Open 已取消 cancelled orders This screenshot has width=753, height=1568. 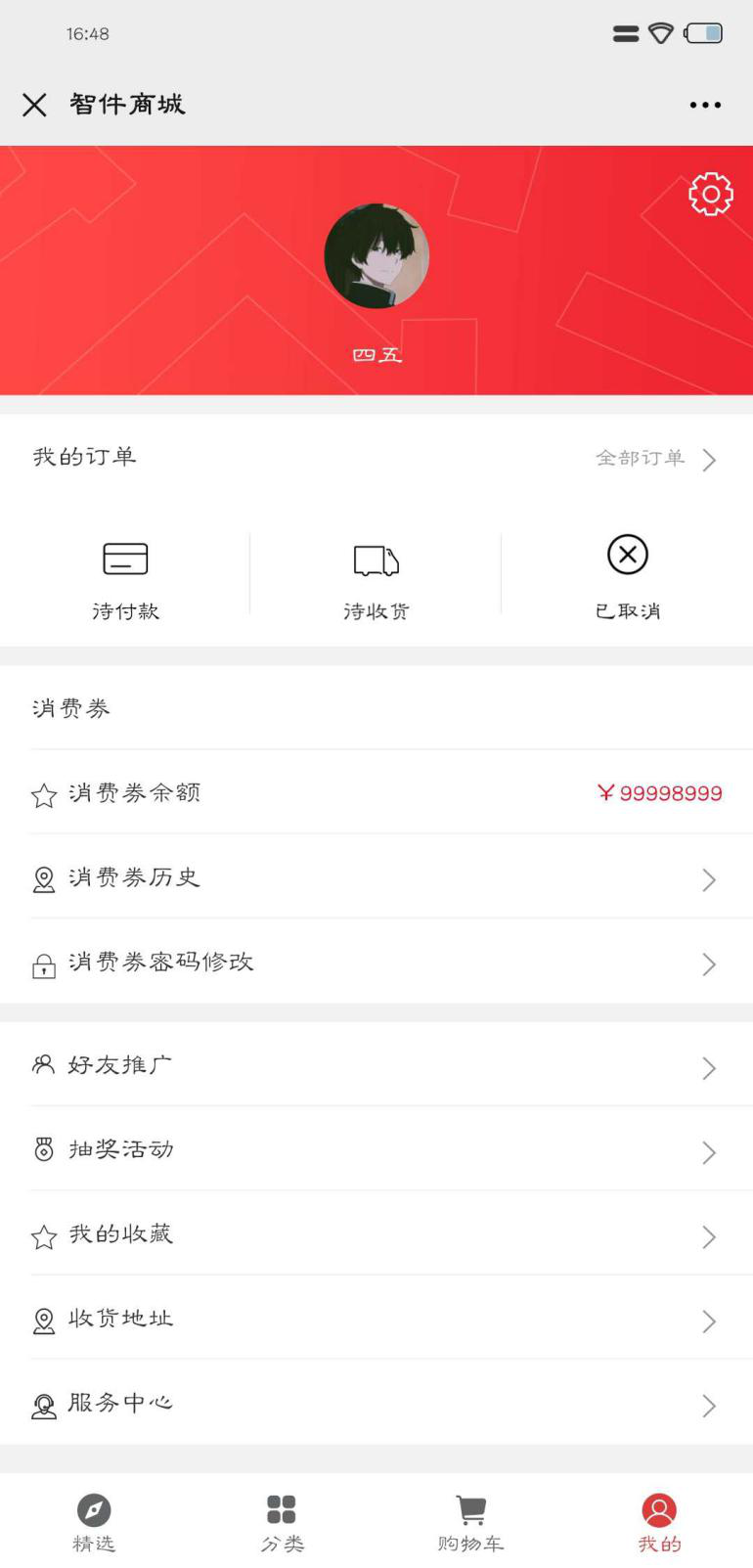coord(628,575)
